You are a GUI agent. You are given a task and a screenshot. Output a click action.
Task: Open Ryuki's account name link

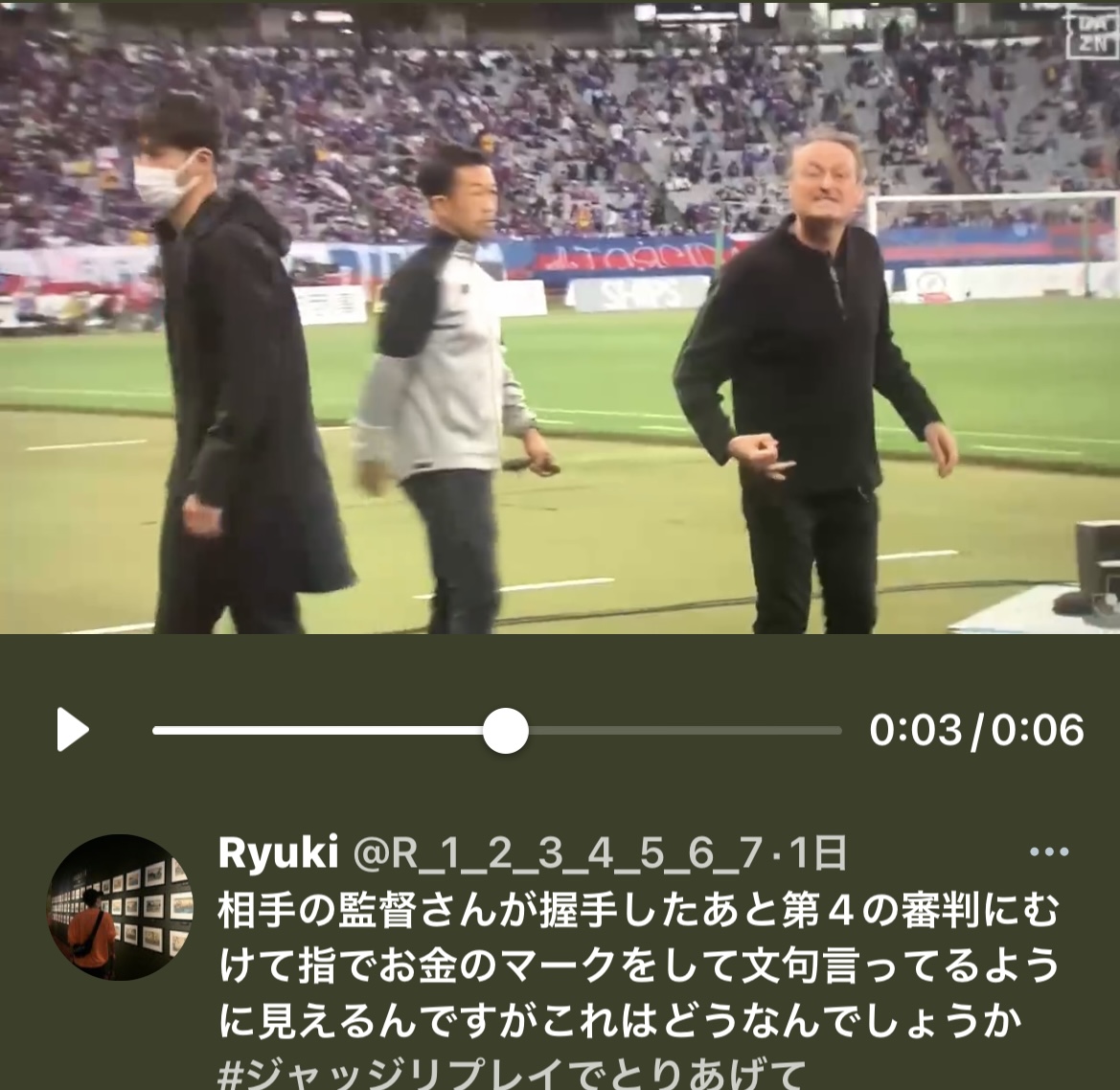pos(278,852)
